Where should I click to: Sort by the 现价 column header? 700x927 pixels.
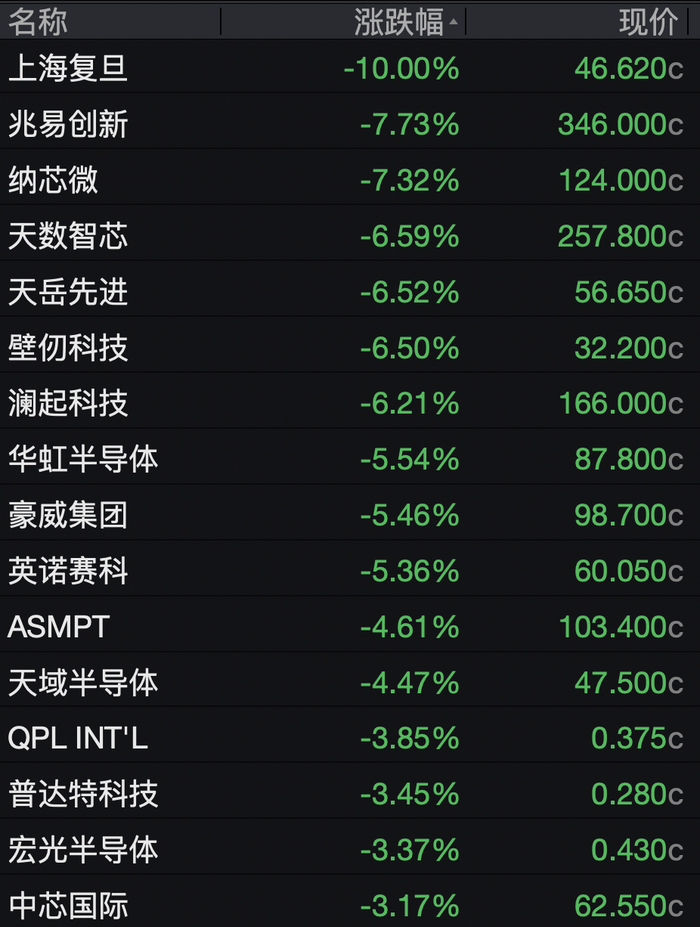pos(649,22)
